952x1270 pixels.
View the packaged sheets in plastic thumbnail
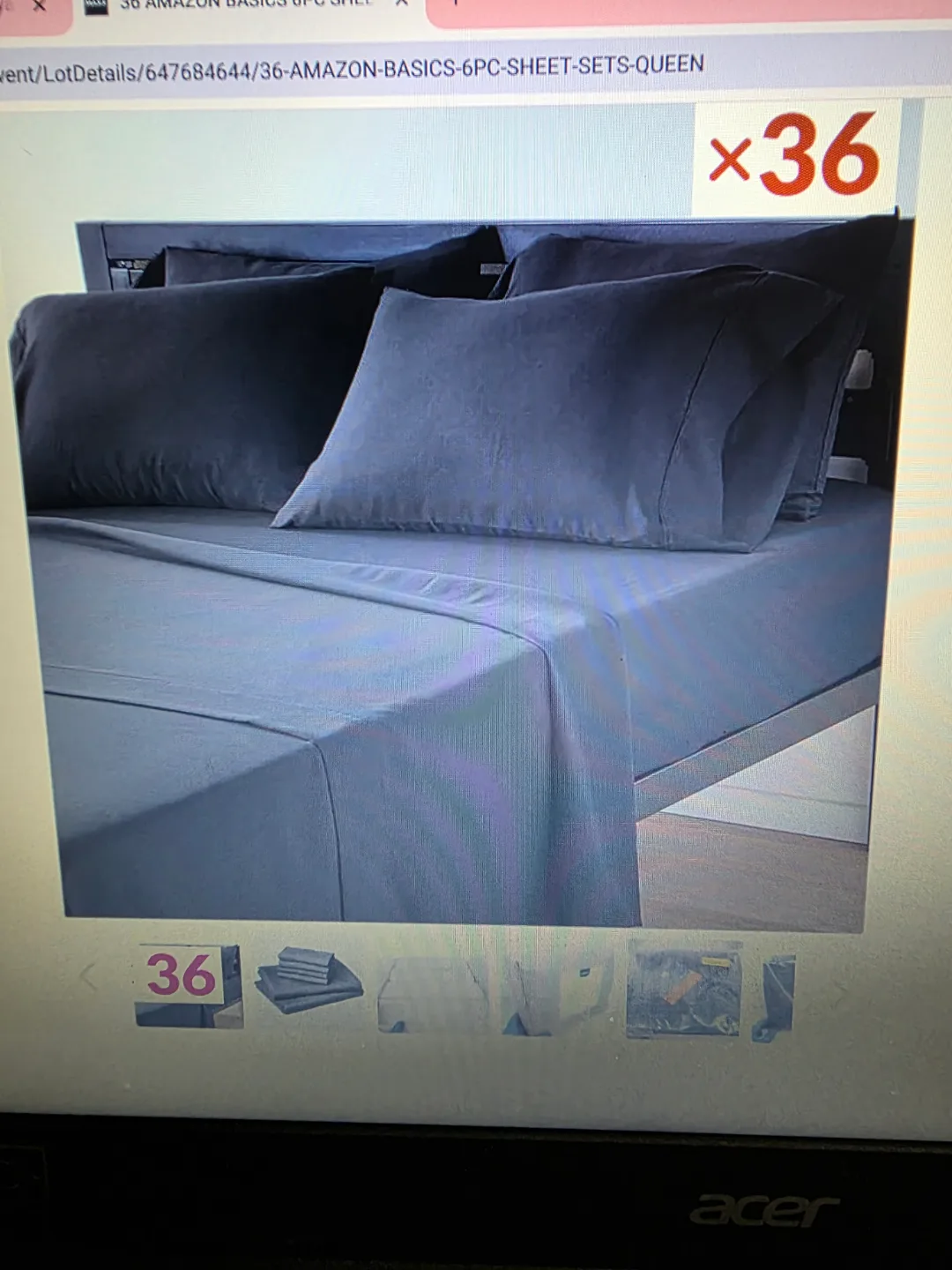683,988
